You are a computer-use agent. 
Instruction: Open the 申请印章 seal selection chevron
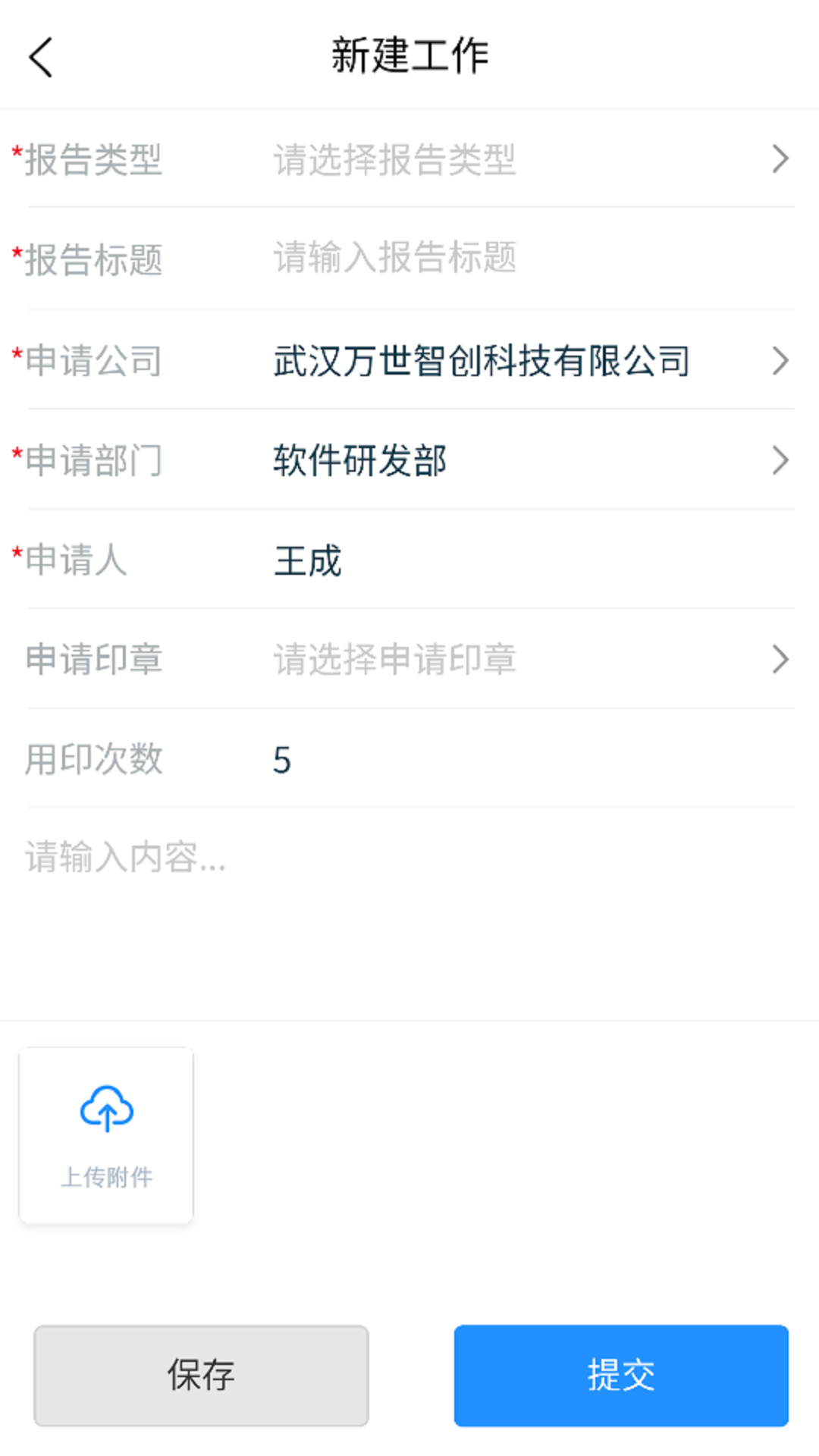click(780, 660)
